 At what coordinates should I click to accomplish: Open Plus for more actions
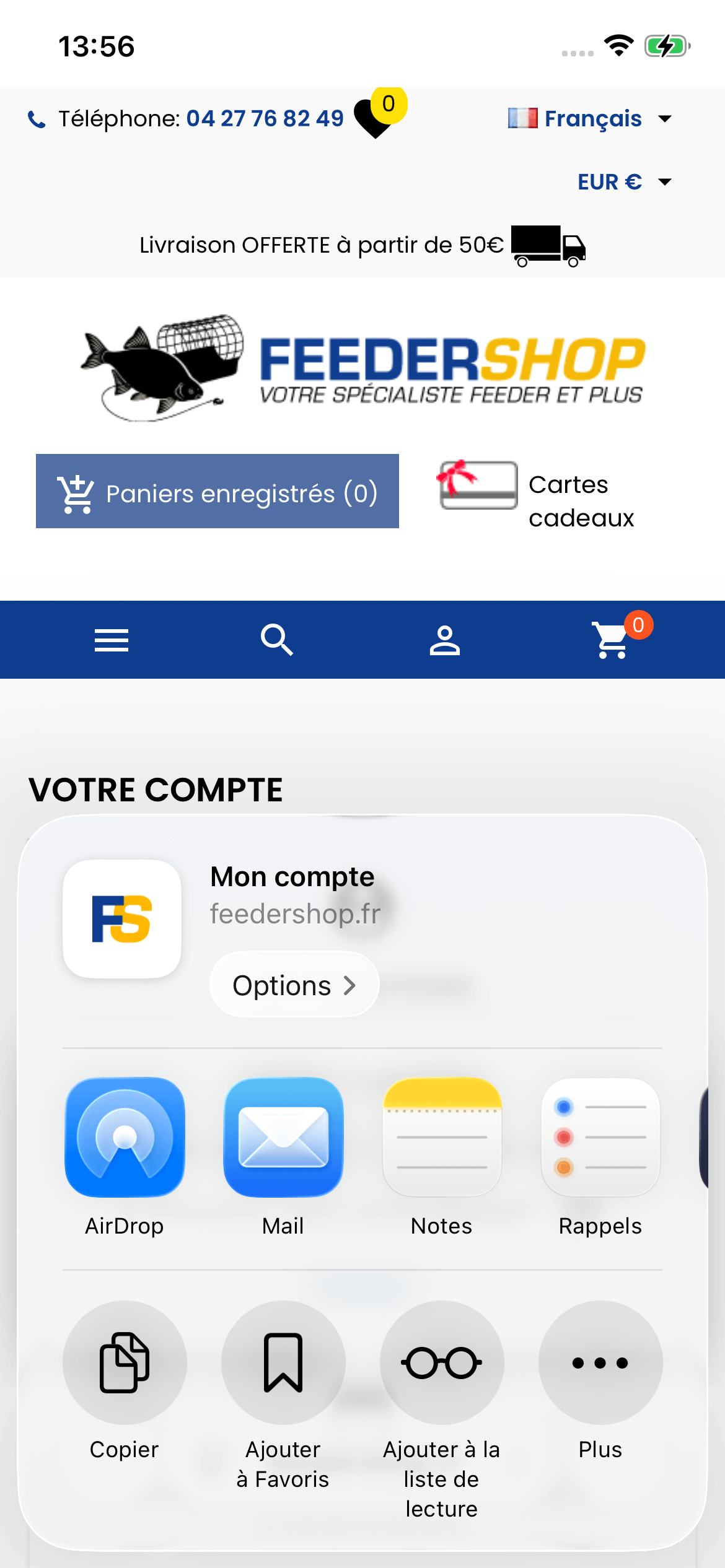600,1362
